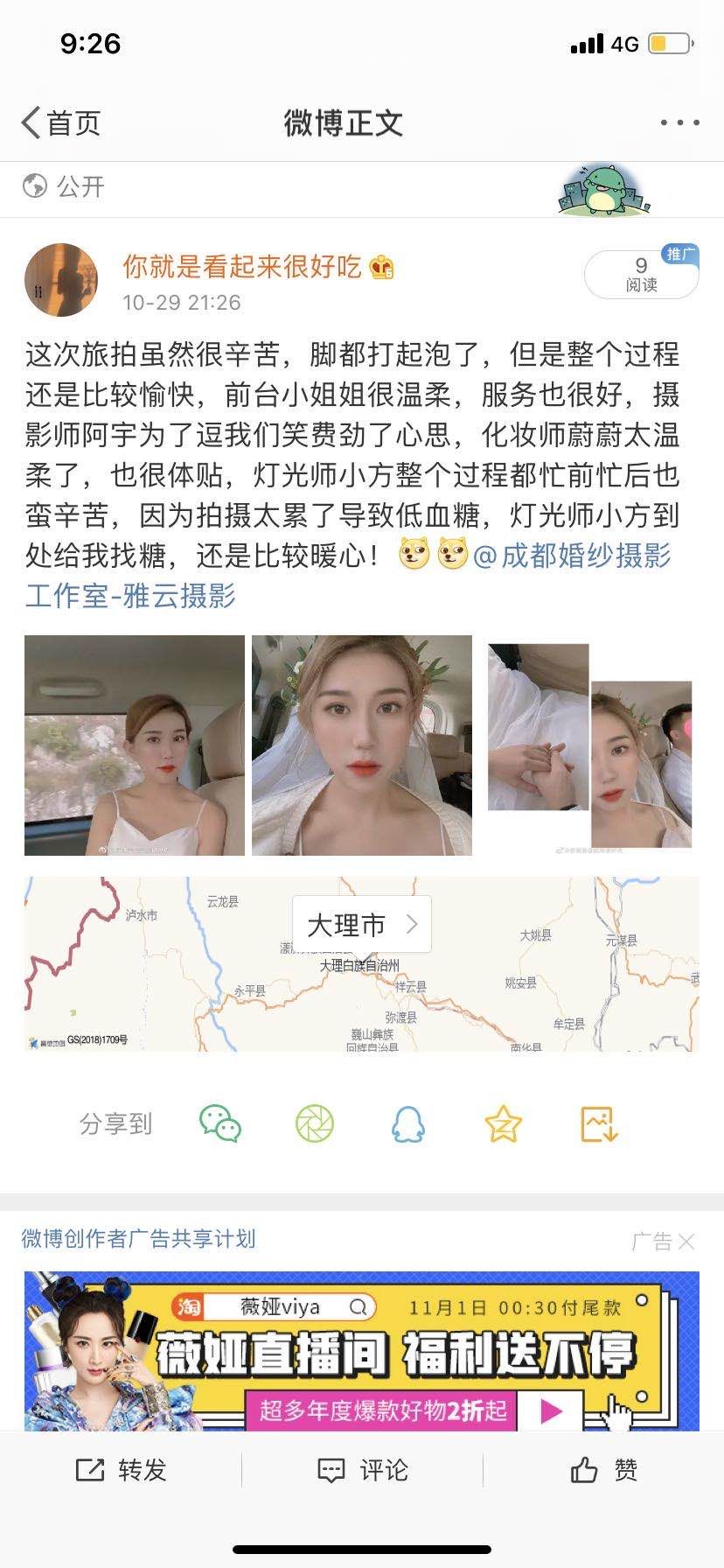
Task: Open the three-dot overflow menu
Action: click(679, 123)
